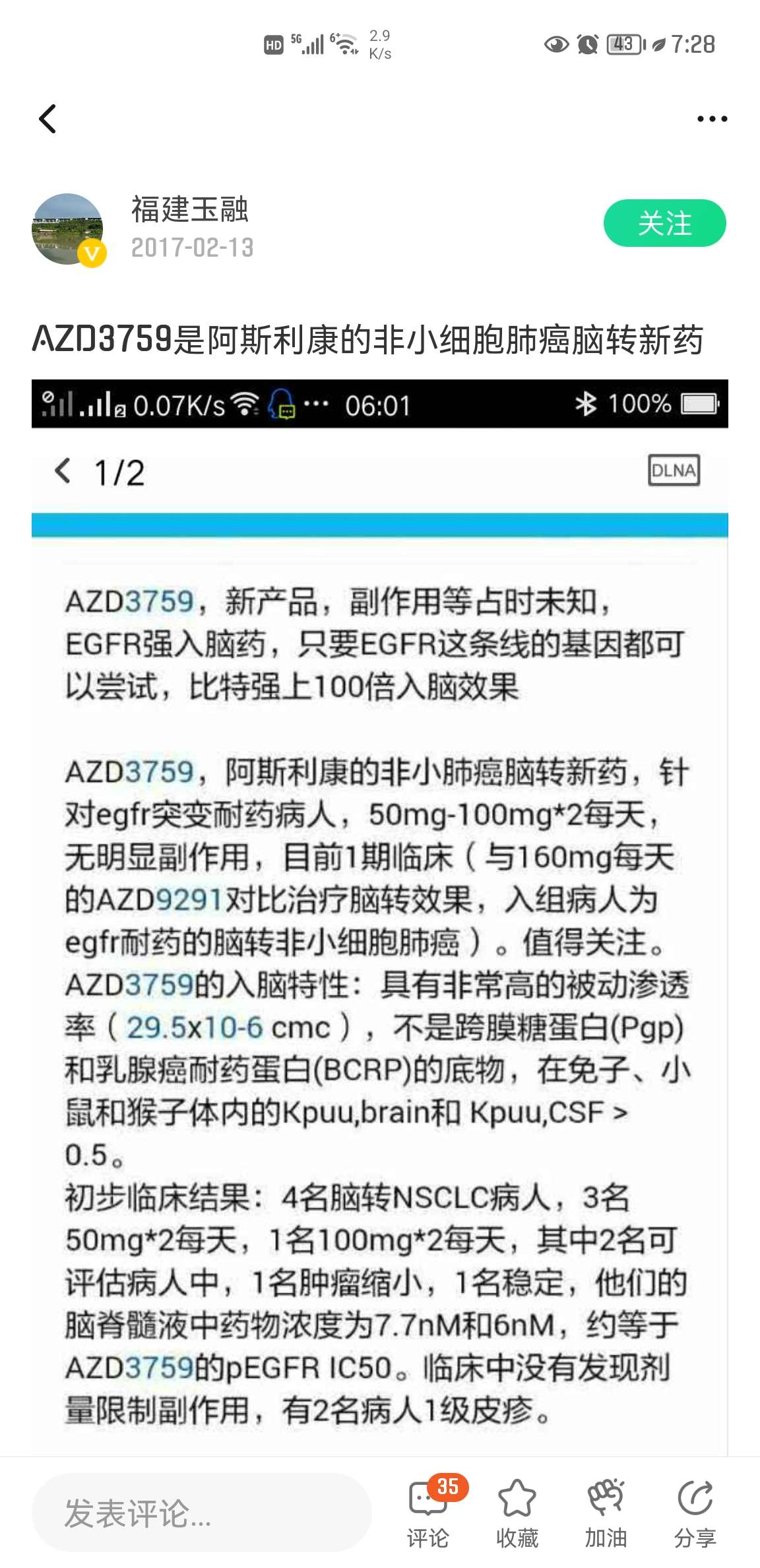View the 35 comments
The image size is (760, 1568).
point(429,1511)
